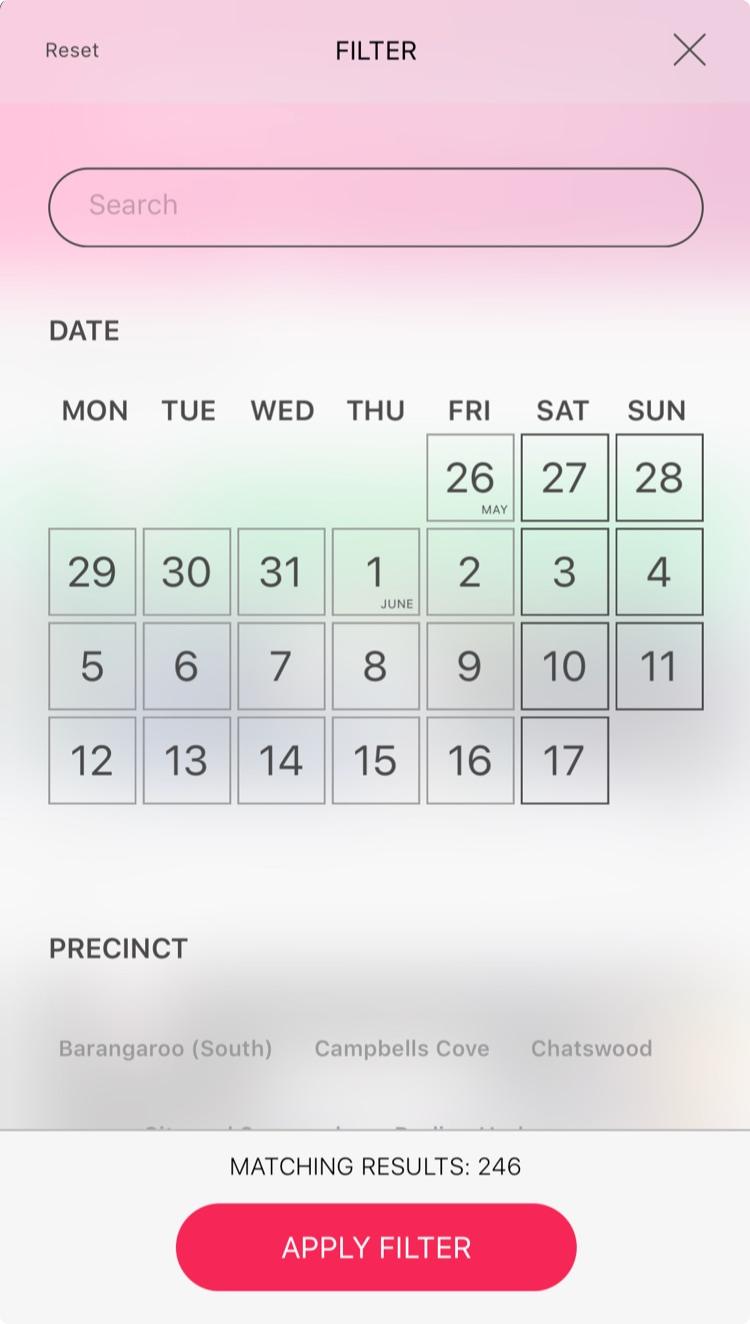Image resolution: width=750 pixels, height=1324 pixels.
Task: Reset all filters
Action: pyautogui.click(x=72, y=50)
